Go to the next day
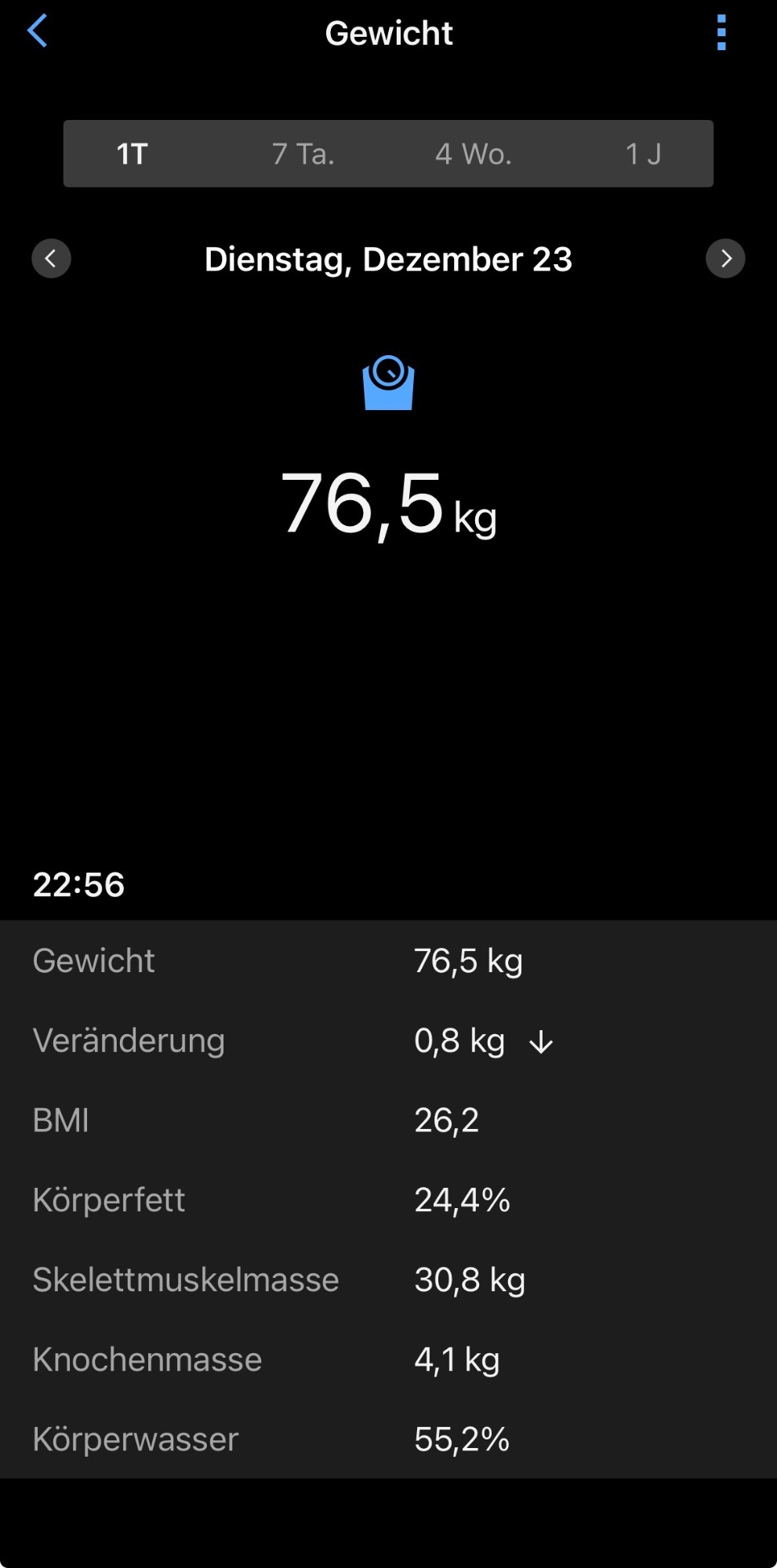 [725, 259]
